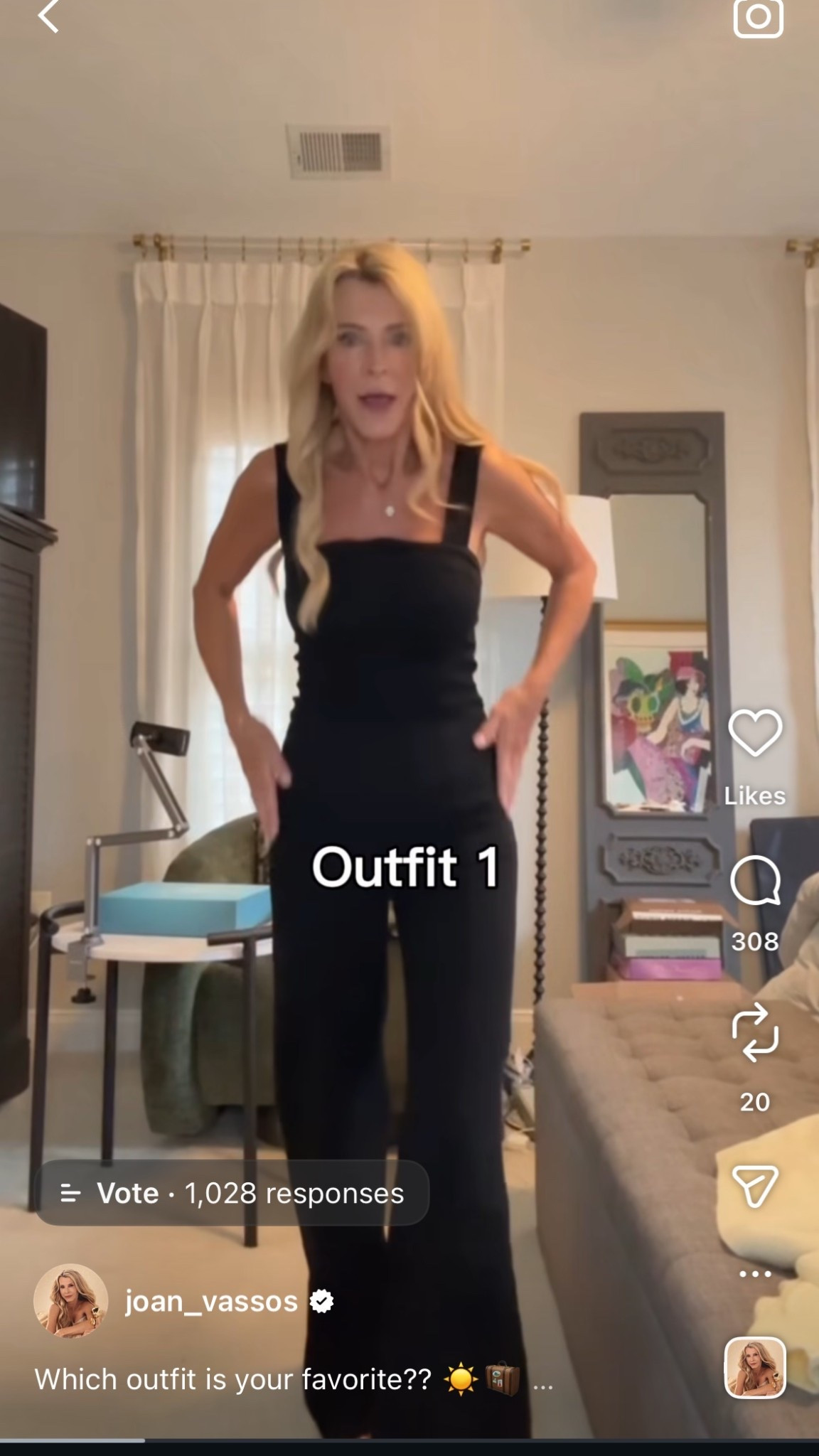Tap joan_vassos profile picture
Screen dimensions: 819x1456
(x=70, y=1301)
